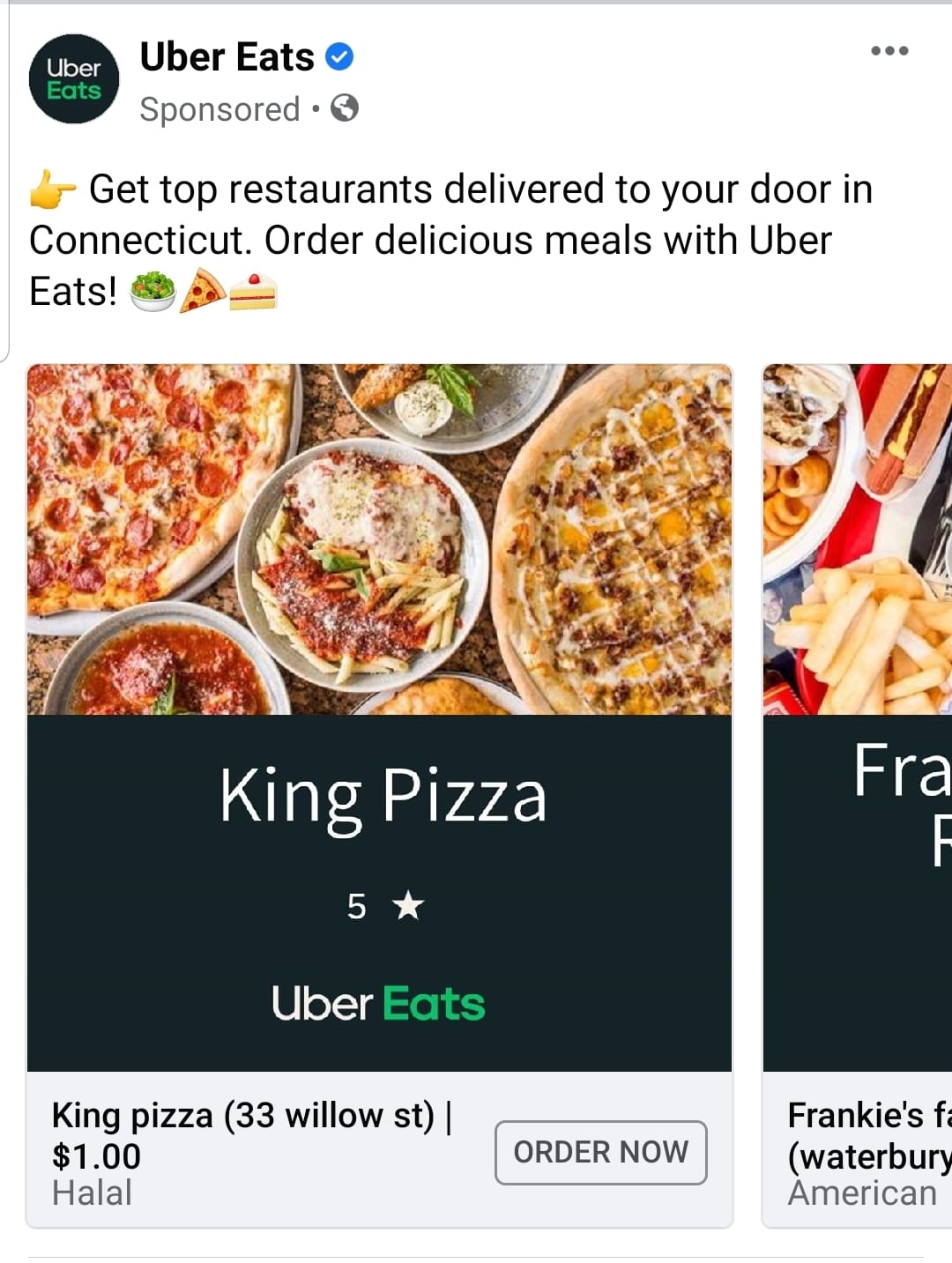Open the post's three-dot options menu
Viewport: 952px width, 1263px height.
pyautogui.click(x=889, y=51)
